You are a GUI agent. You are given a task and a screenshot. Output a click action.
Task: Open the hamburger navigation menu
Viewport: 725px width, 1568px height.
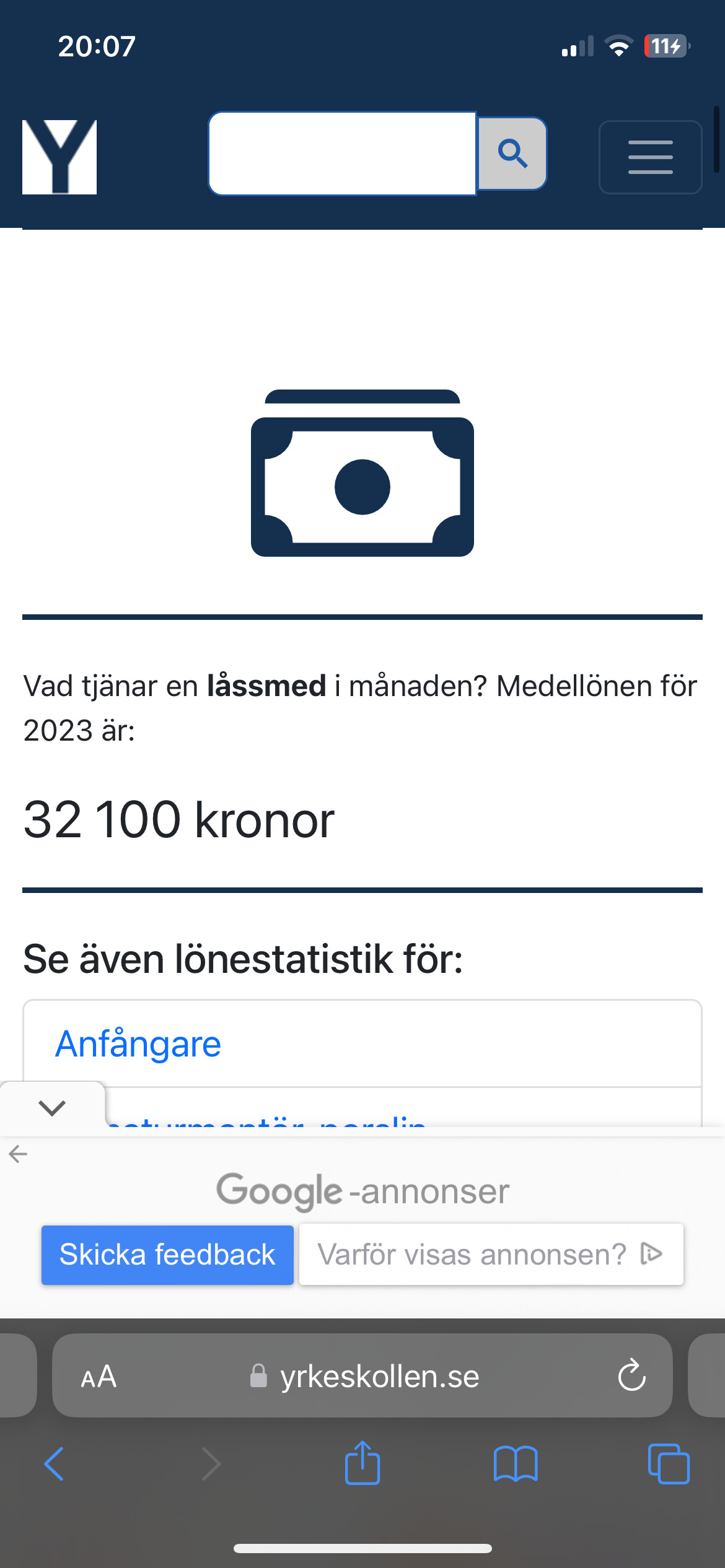coord(650,157)
